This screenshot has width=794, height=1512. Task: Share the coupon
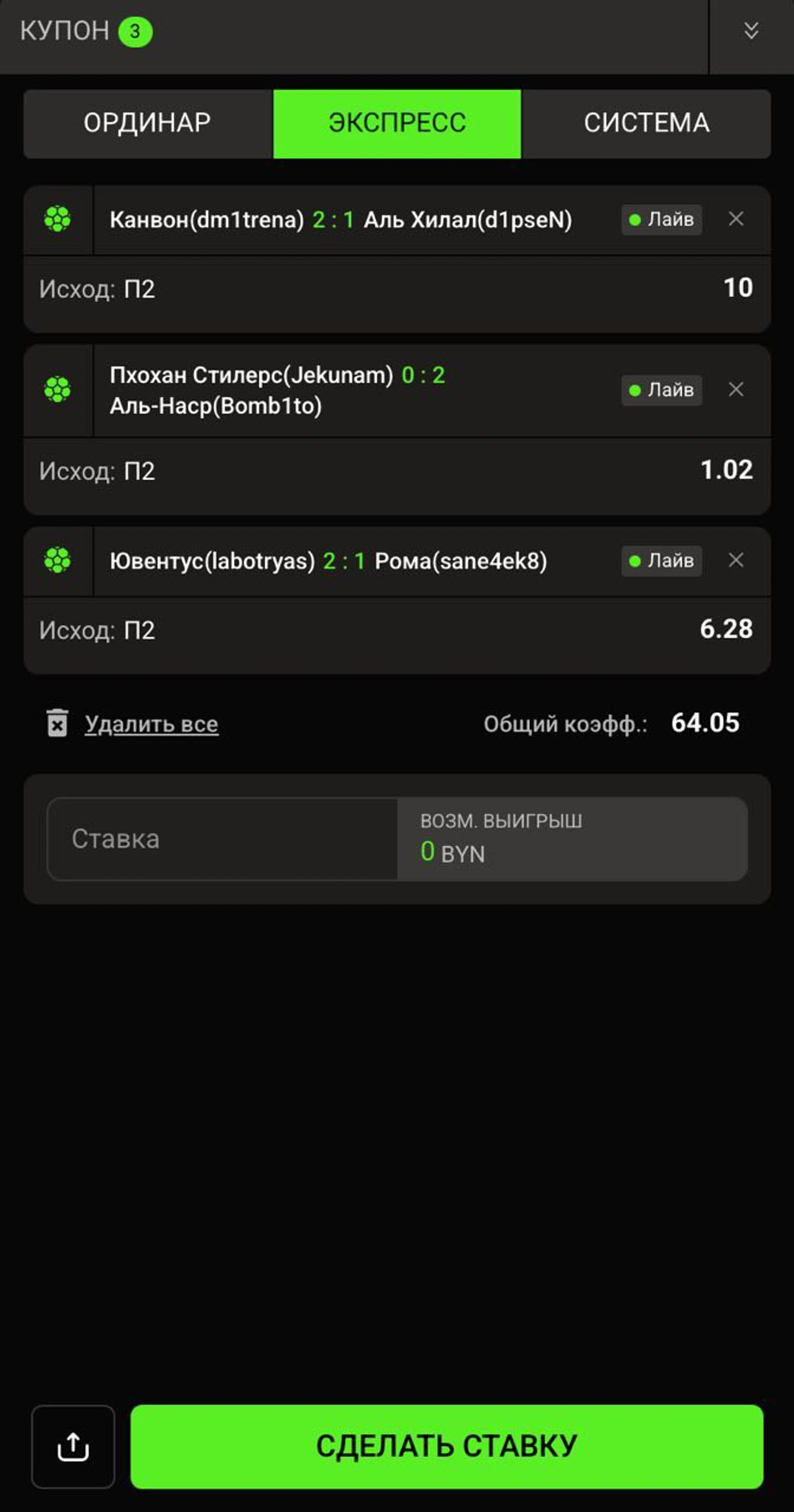click(x=73, y=1446)
